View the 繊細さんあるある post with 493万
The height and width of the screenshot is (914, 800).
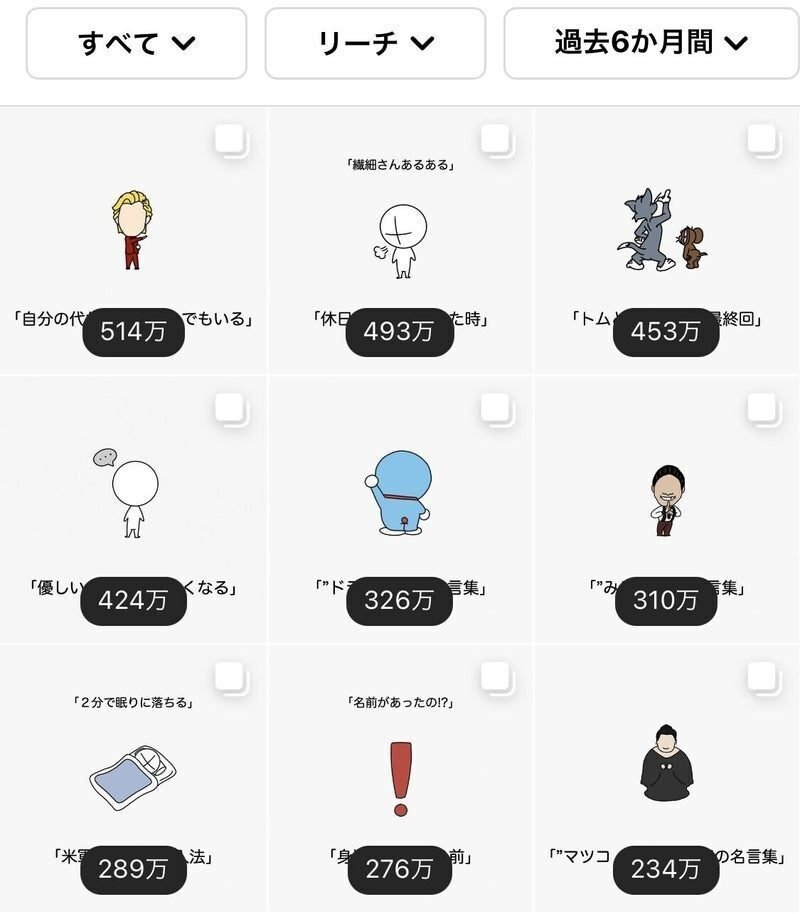point(400,240)
